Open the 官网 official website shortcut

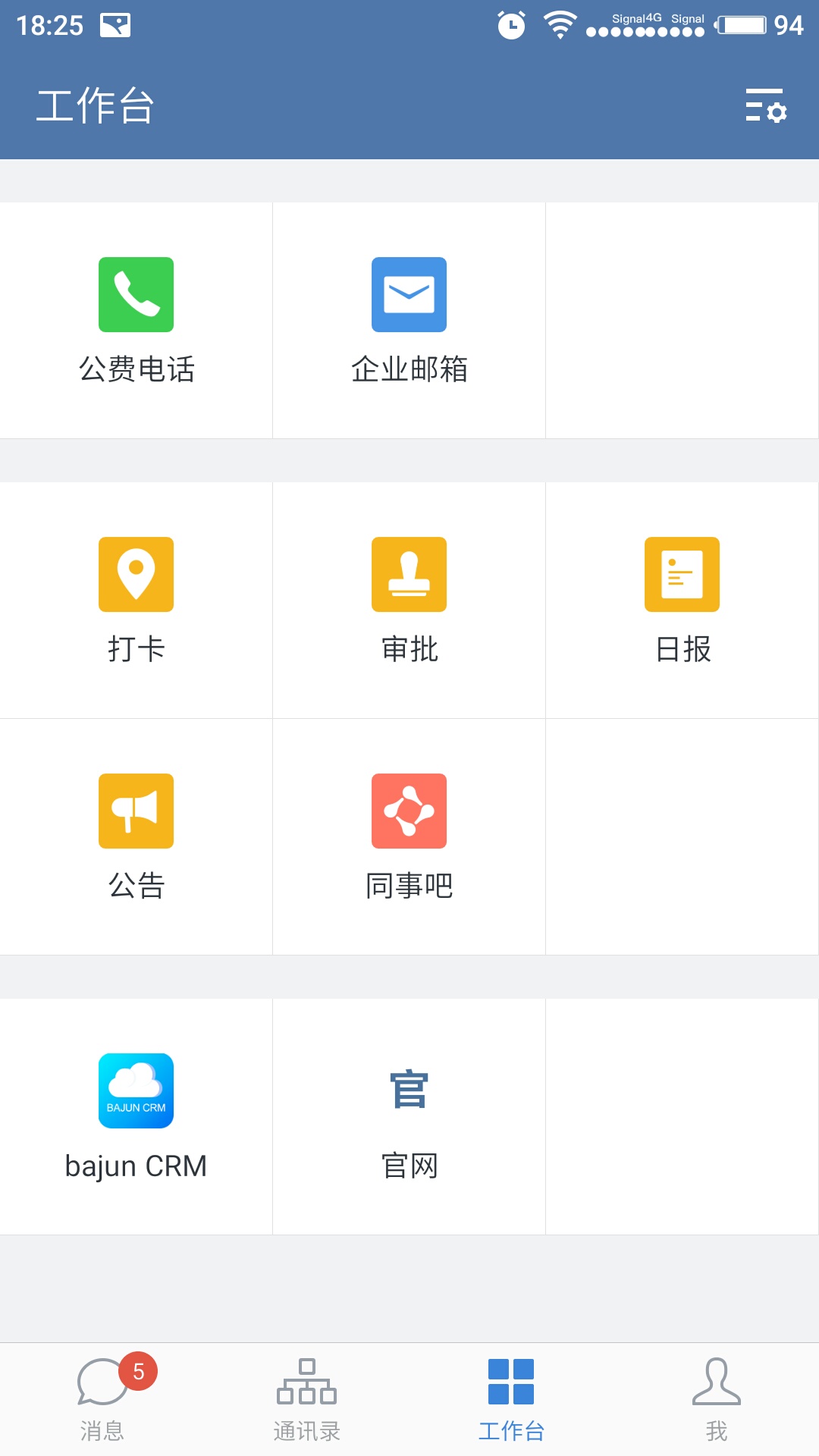409,1115
